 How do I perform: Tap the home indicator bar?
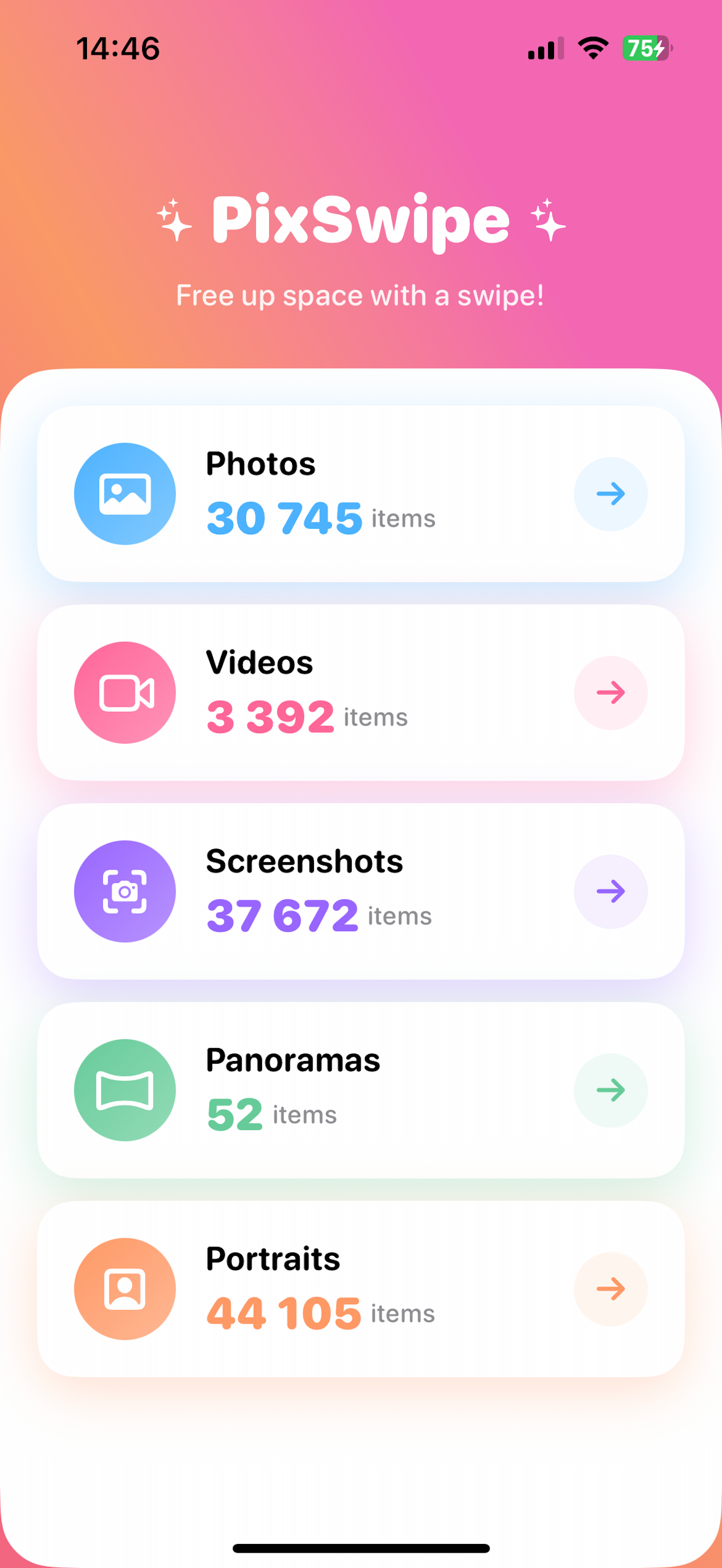coord(361,1546)
